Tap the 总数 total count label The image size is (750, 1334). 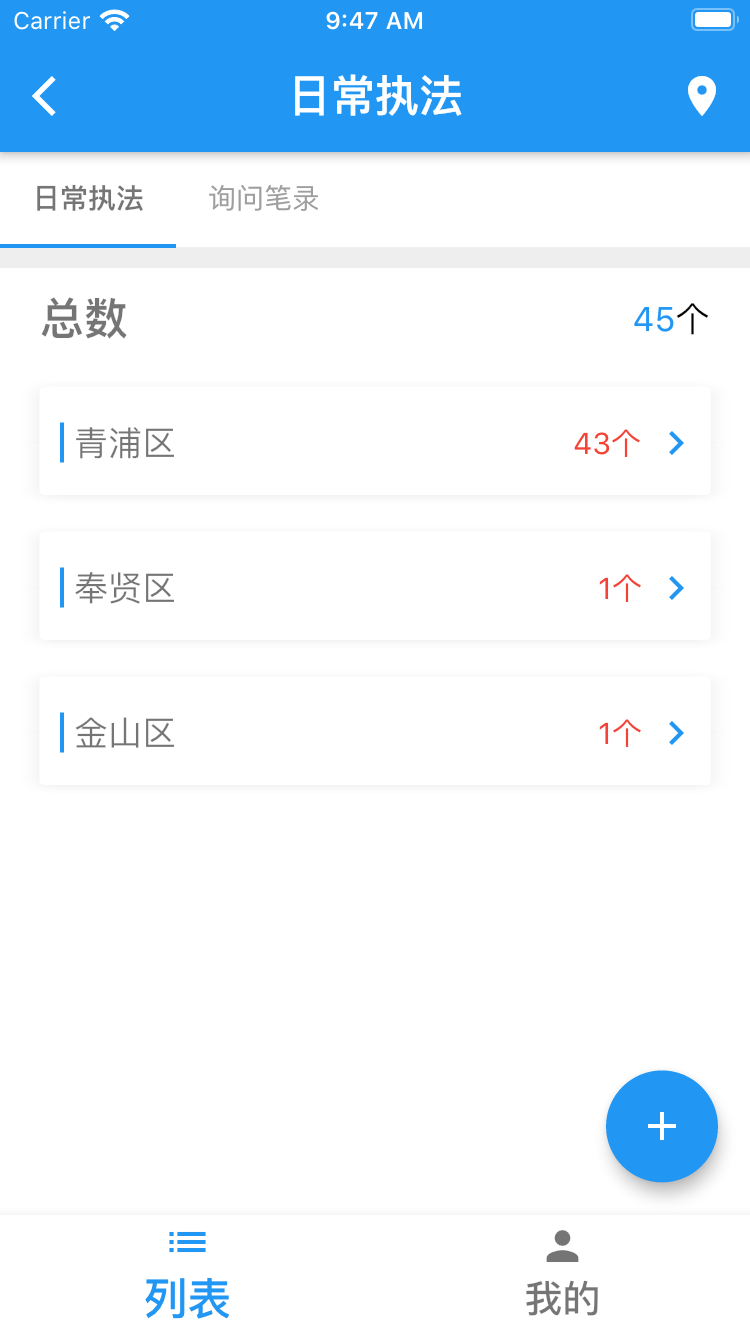point(84,318)
